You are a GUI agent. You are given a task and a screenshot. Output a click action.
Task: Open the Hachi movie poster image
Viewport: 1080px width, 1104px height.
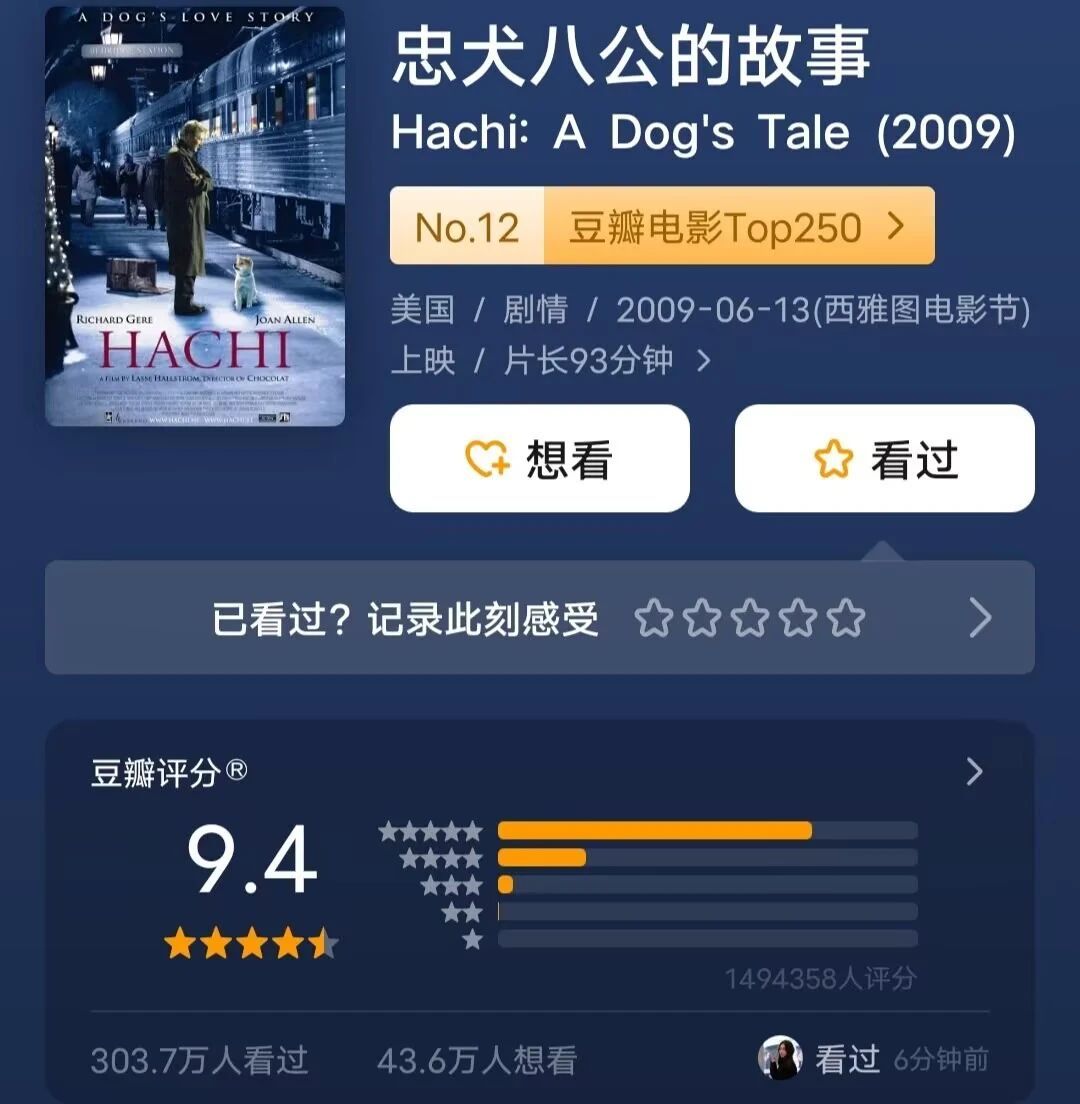(195, 216)
